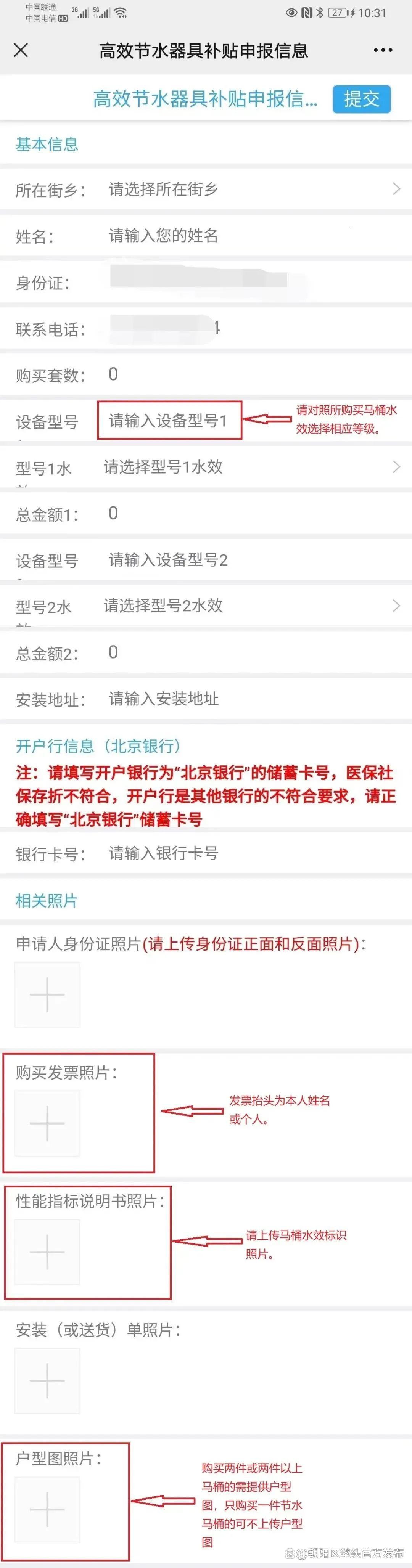Screen dimensions: 412x1568
Task: Tap the 提交 submit button
Action: click(x=362, y=99)
